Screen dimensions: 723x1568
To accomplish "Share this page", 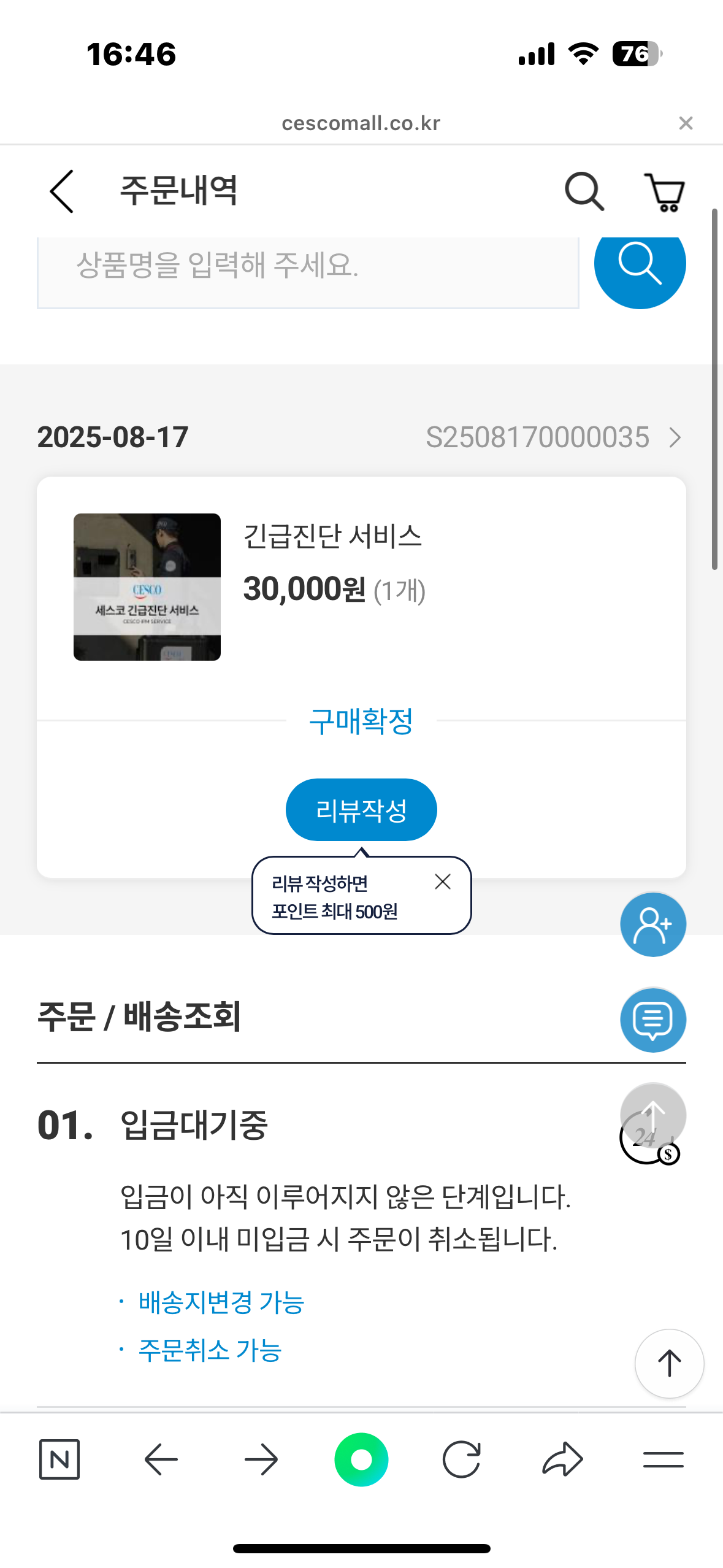I will point(562,1459).
